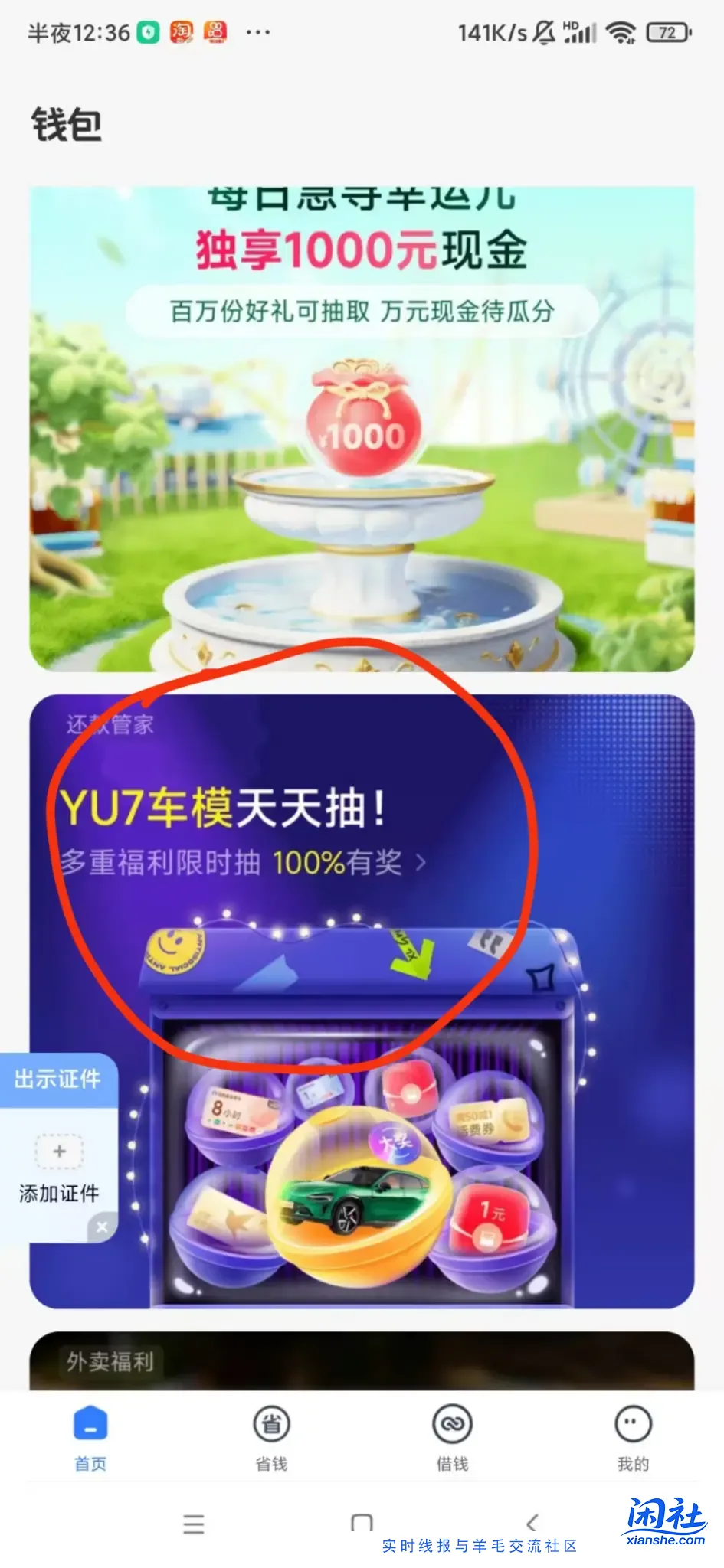Go to the system home screen

362,1523
